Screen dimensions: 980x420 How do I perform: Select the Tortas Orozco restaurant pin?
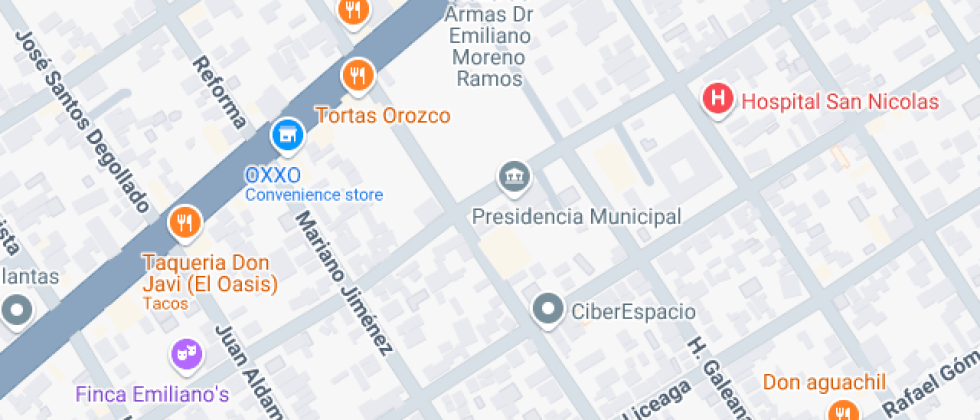click(357, 74)
